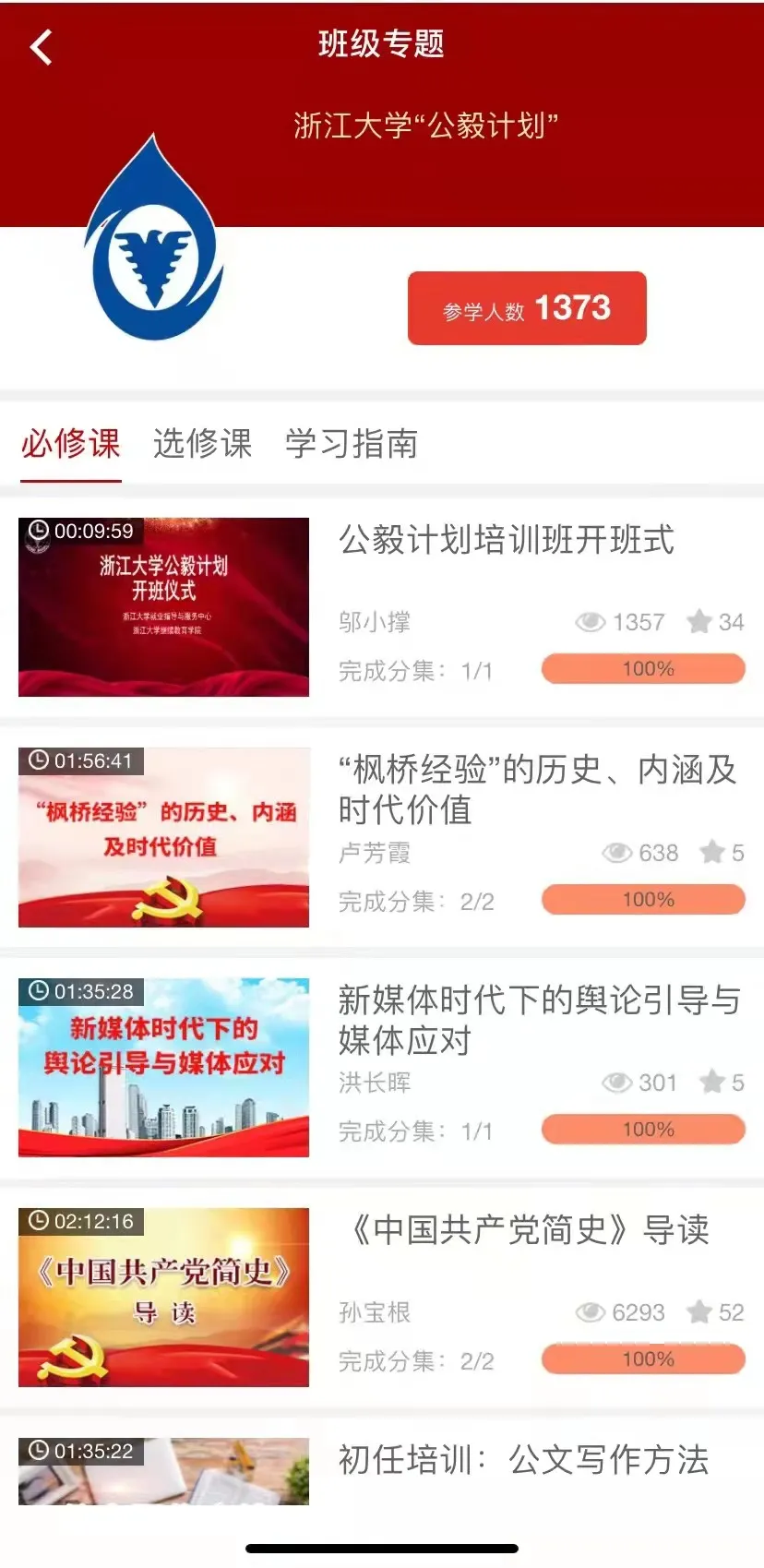764x1568 pixels.
Task: Tap the eye icon beside 6293 views
Action: [x=591, y=1311]
